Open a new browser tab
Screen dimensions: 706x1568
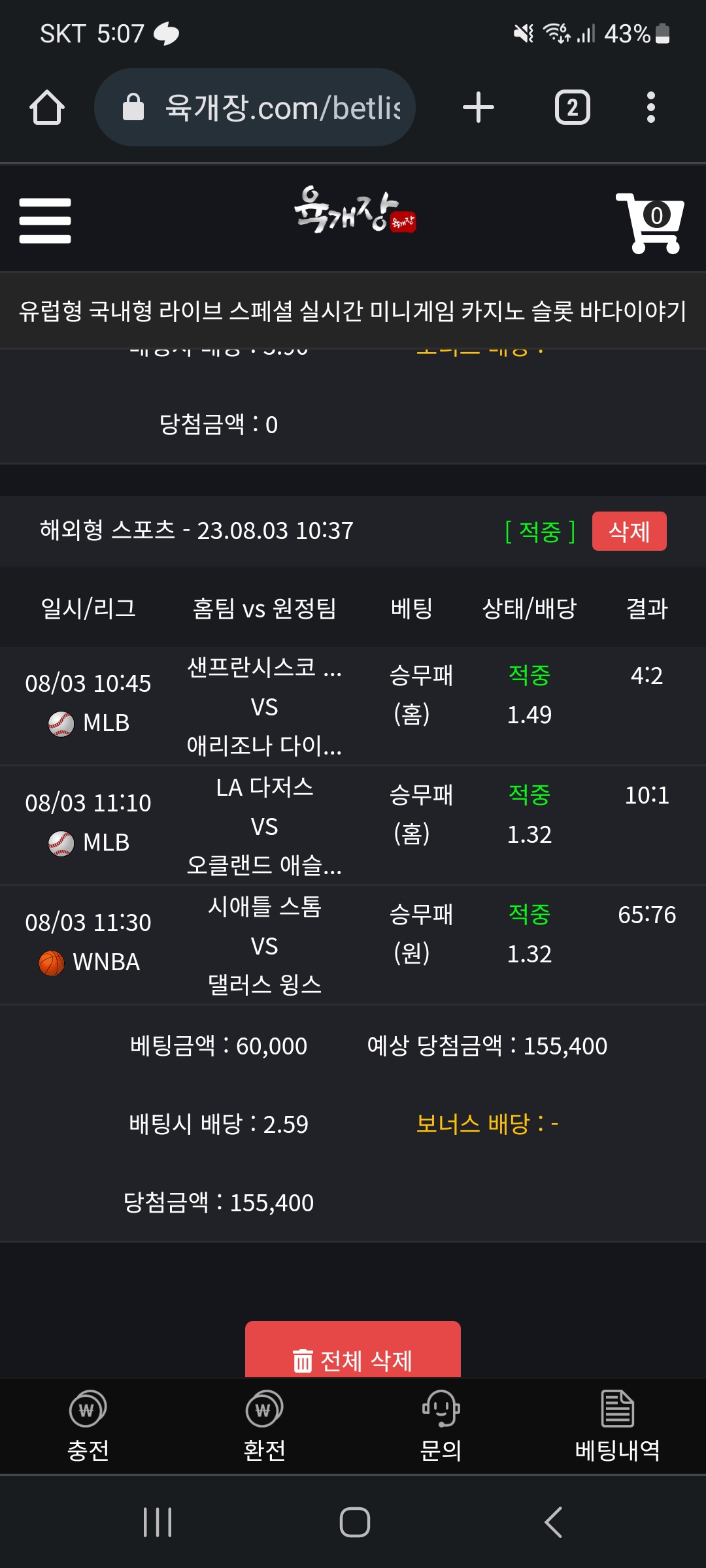coord(479,107)
